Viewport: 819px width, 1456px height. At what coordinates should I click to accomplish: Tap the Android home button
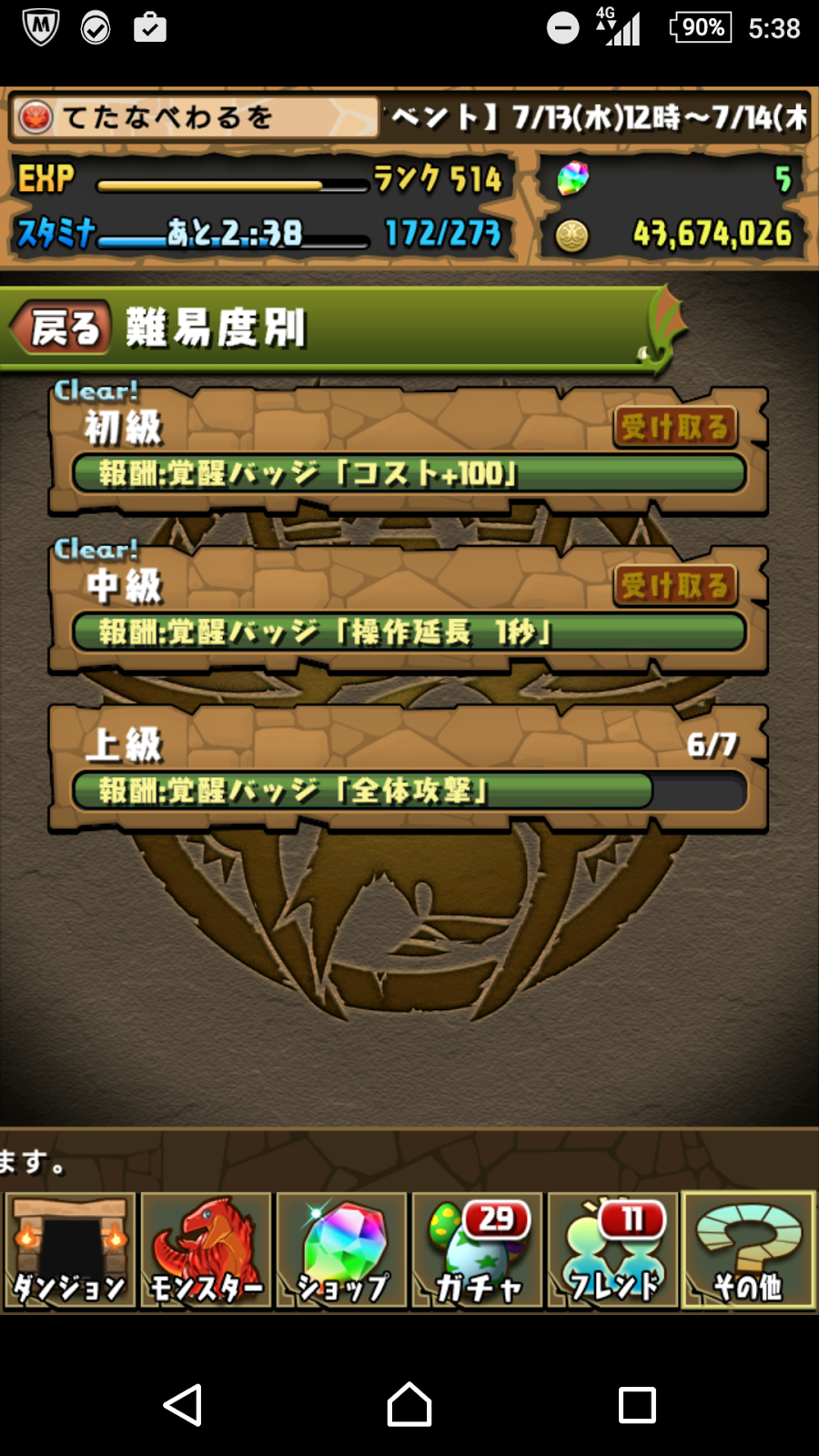point(409,1405)
